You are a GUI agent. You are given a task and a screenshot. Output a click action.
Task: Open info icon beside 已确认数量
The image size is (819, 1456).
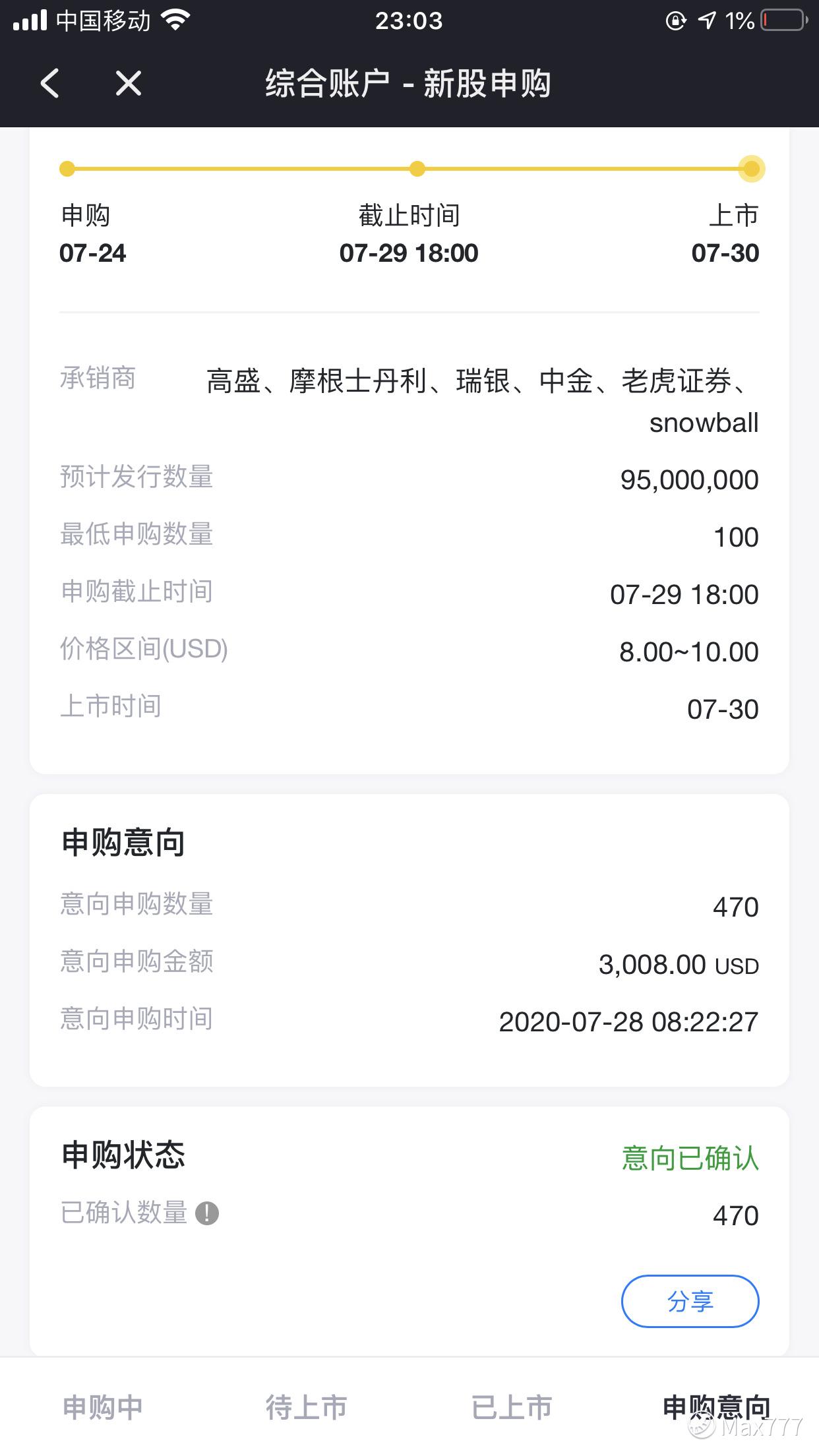(207, 1213)
